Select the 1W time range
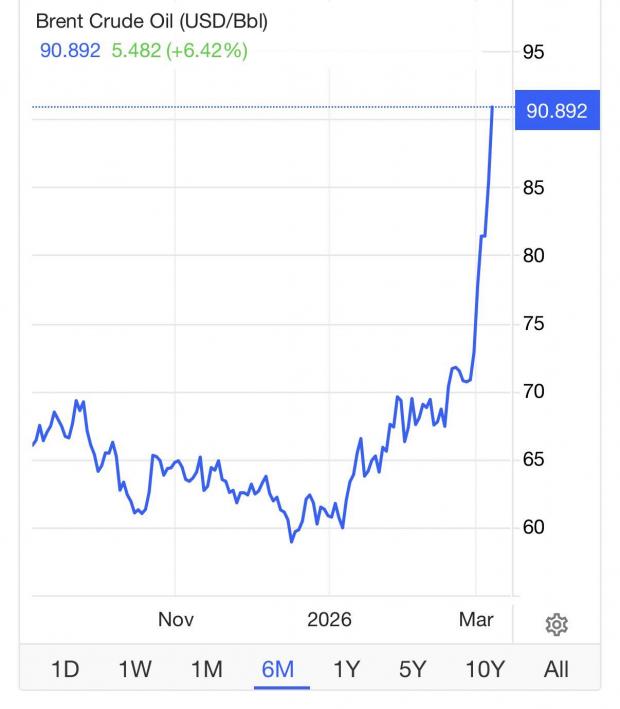 point(135,669)
